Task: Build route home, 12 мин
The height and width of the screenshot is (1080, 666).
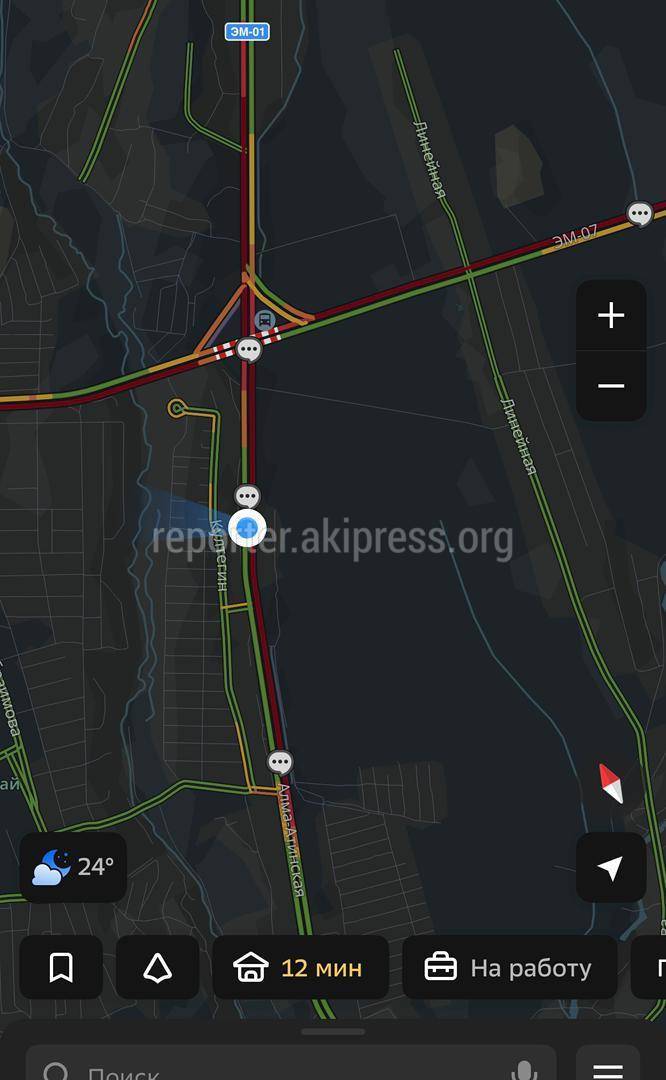Action: [301, 967]
